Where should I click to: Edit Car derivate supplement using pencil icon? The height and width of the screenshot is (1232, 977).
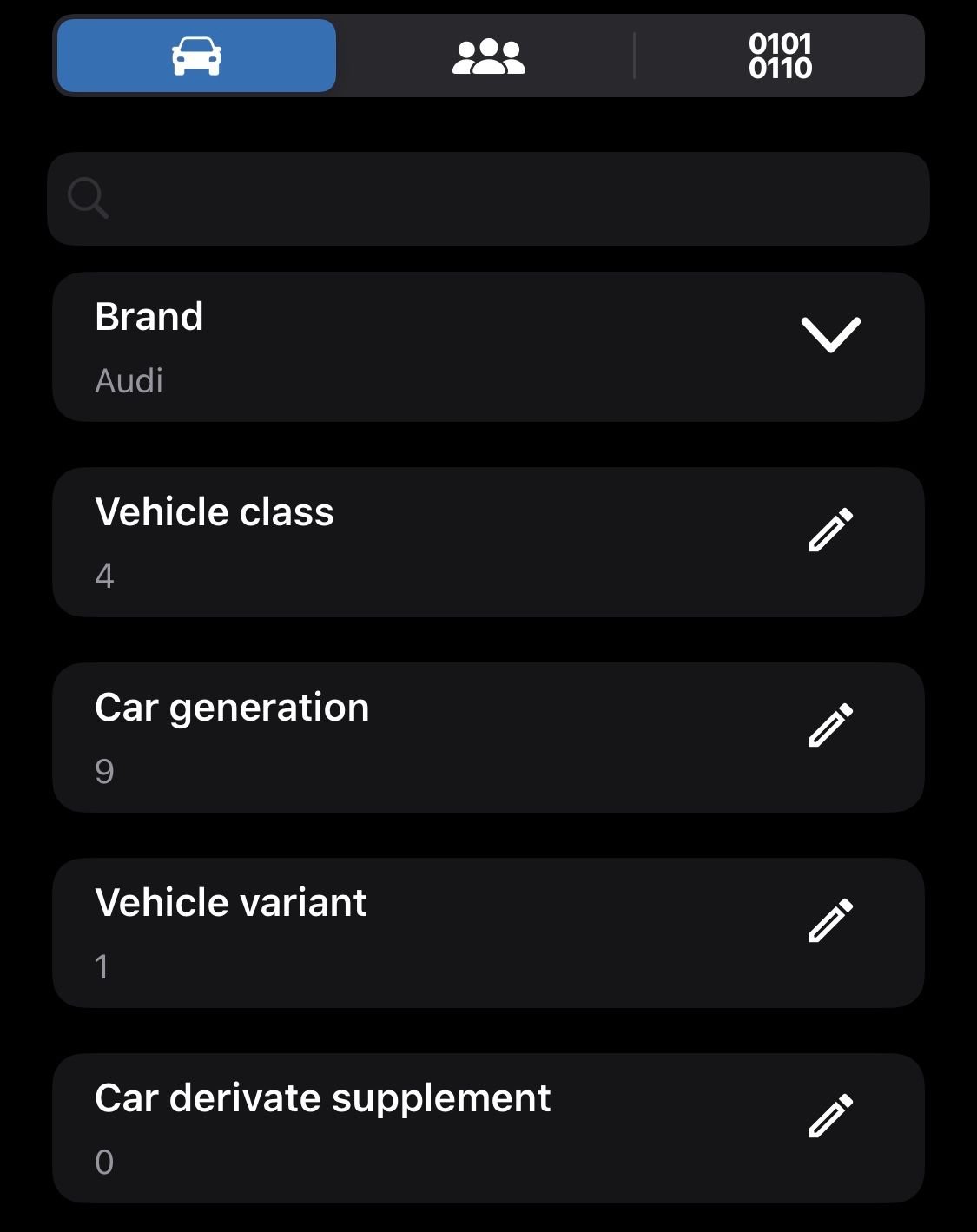(x=829, y=1117)
